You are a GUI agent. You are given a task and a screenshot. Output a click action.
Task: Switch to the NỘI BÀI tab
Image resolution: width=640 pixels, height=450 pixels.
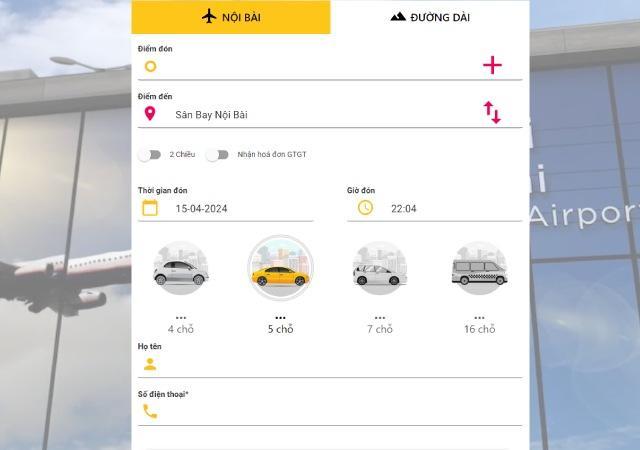231,17
